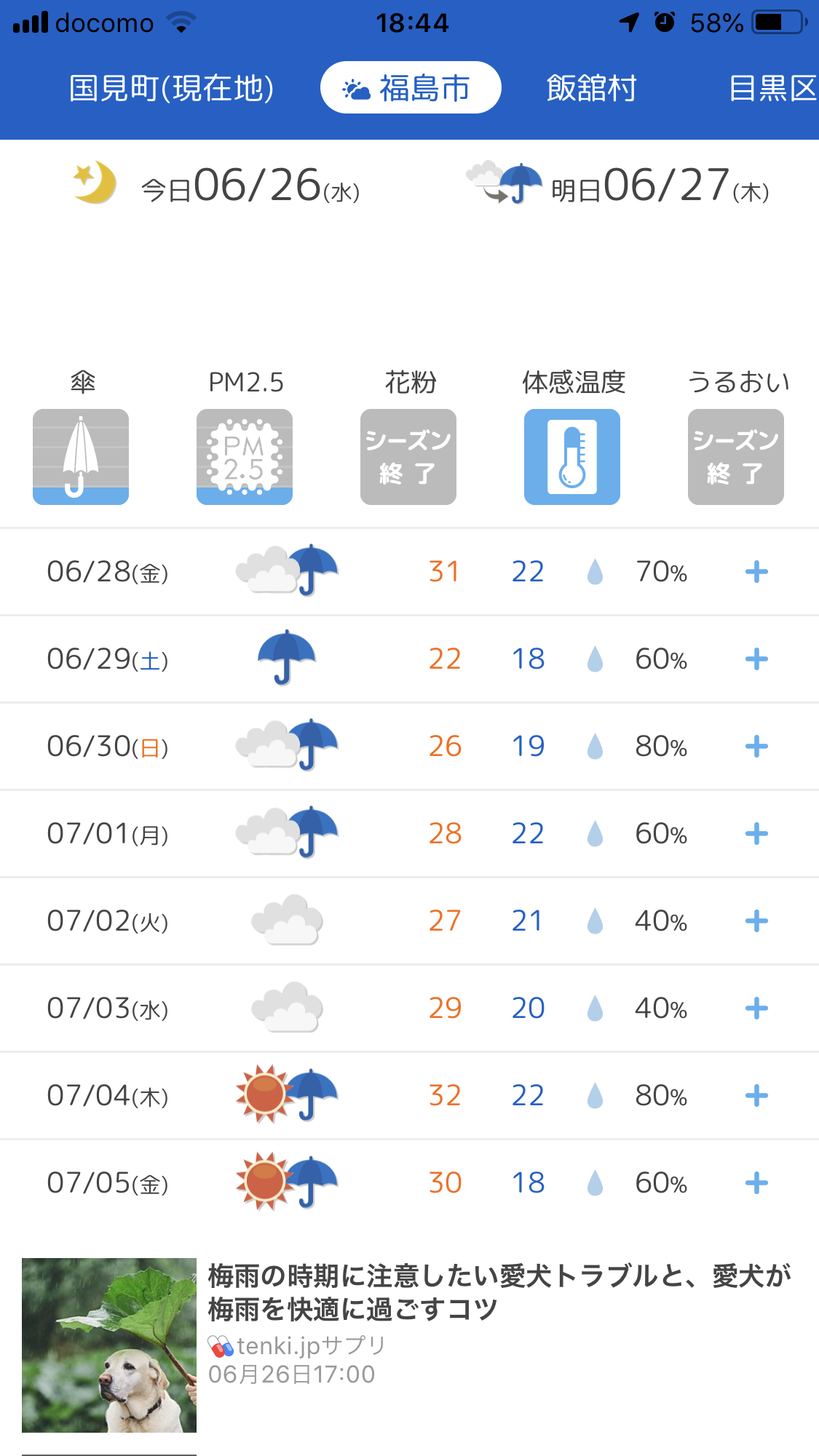Open the 傘 umbrella index
Viewport: 819px width, 1456px height.
[81, 456]
